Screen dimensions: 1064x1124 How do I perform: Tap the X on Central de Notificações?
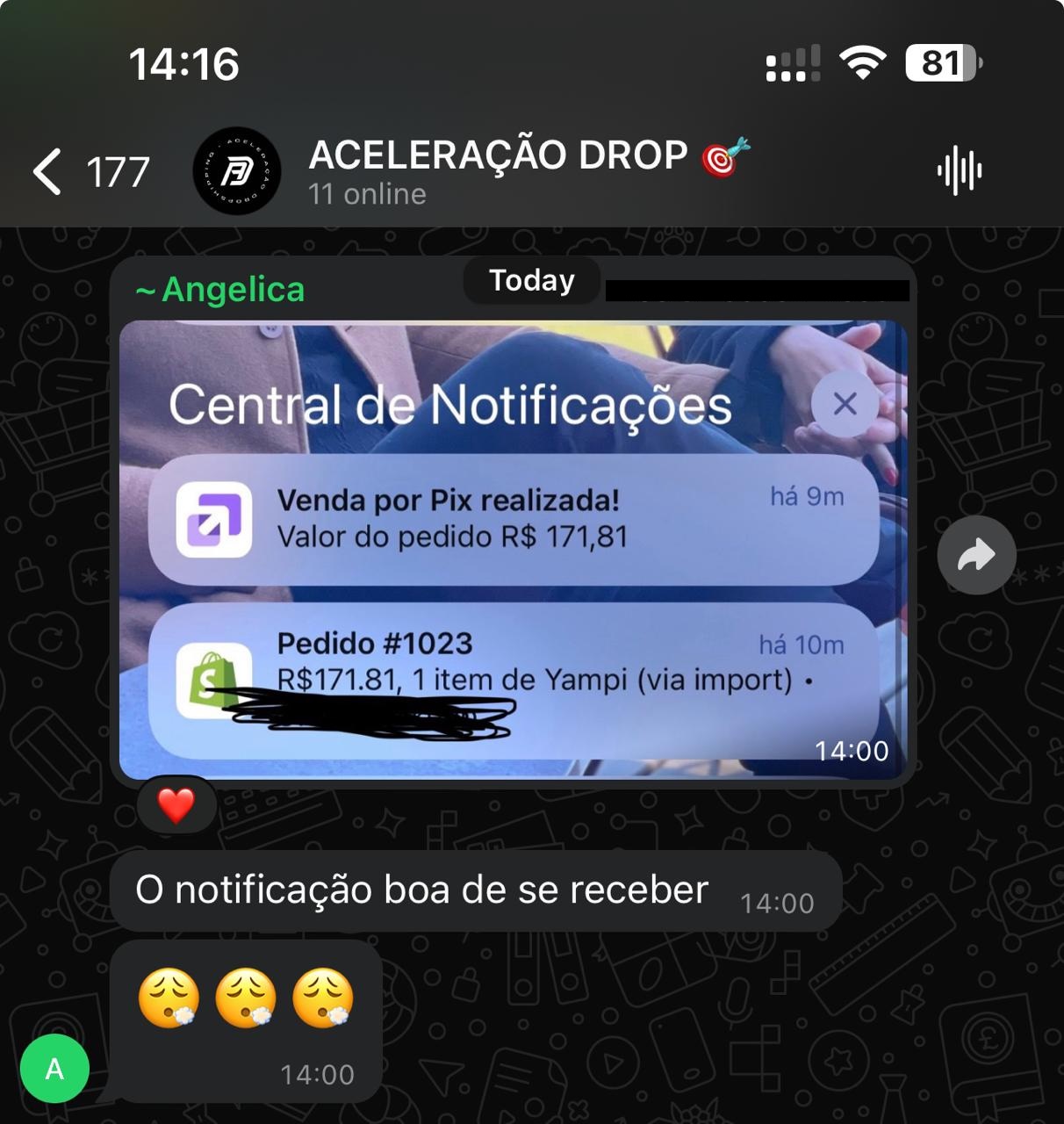(x=845, y=402)
